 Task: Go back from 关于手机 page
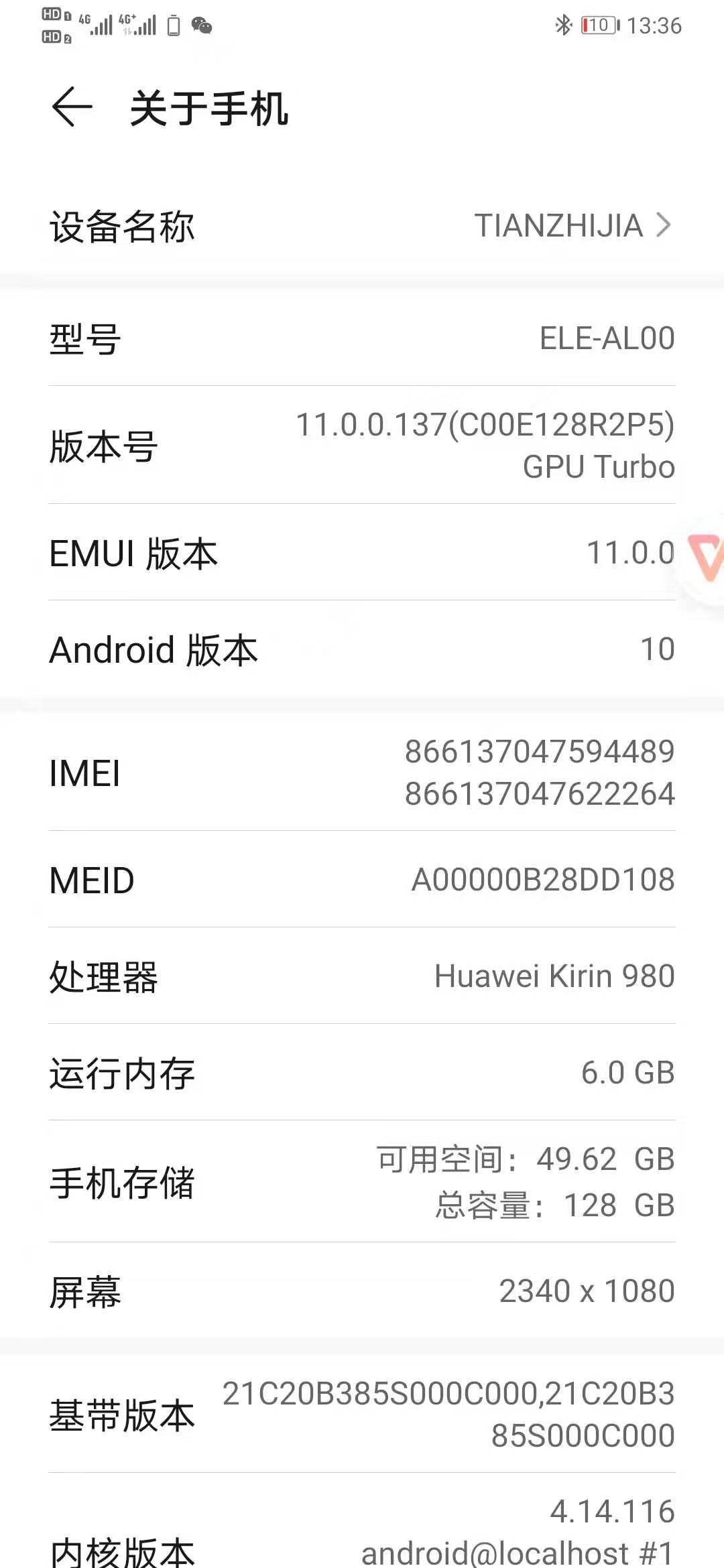pos(72,107)
